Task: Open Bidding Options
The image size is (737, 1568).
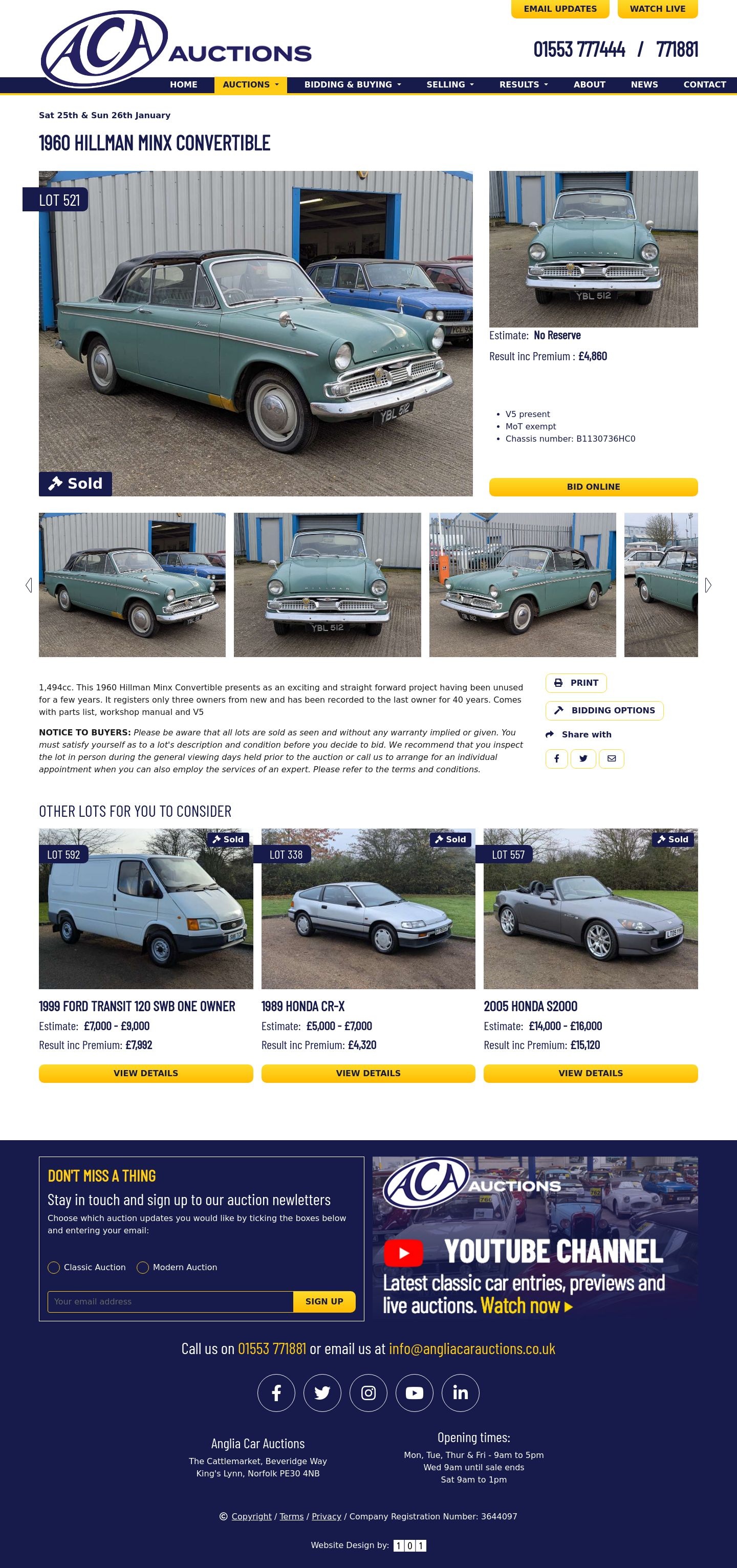Action: 604,710
